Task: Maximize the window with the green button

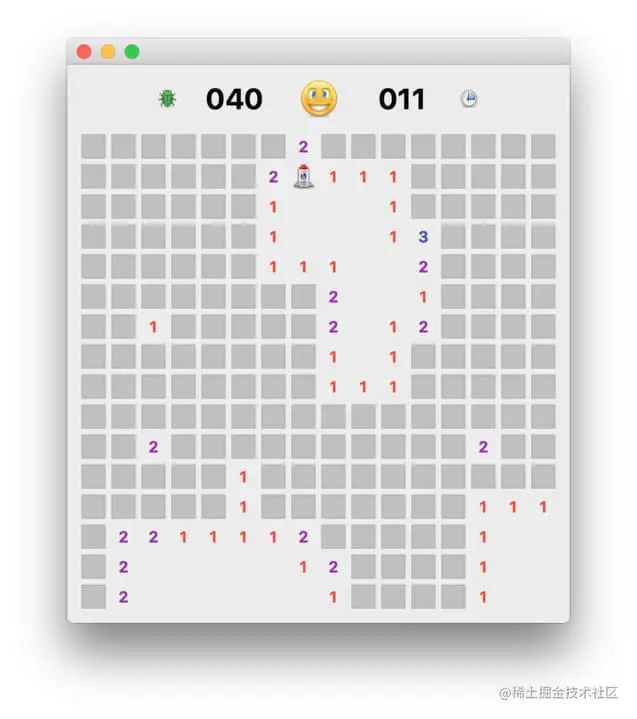Action: point(131,51)
